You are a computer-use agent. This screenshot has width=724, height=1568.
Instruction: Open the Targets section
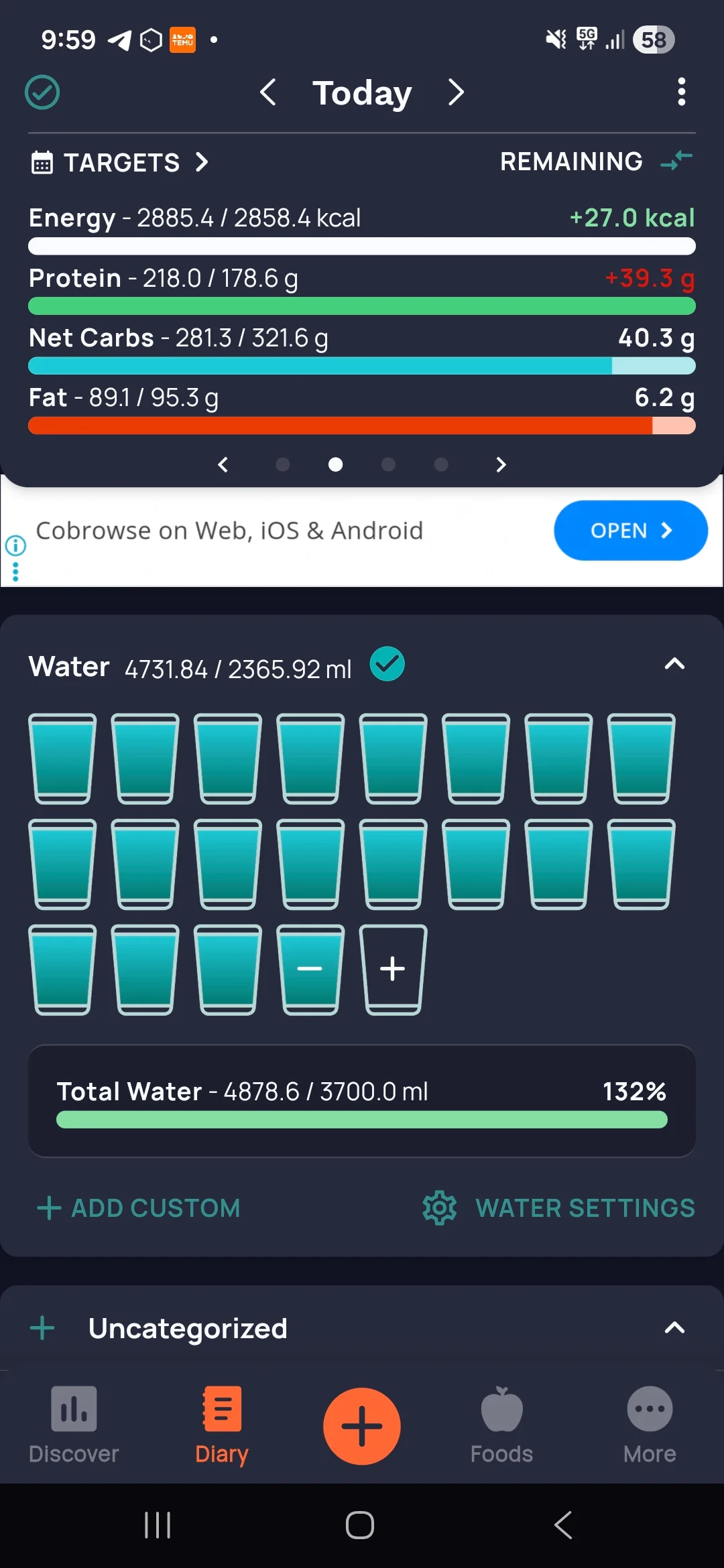[120, 162]
